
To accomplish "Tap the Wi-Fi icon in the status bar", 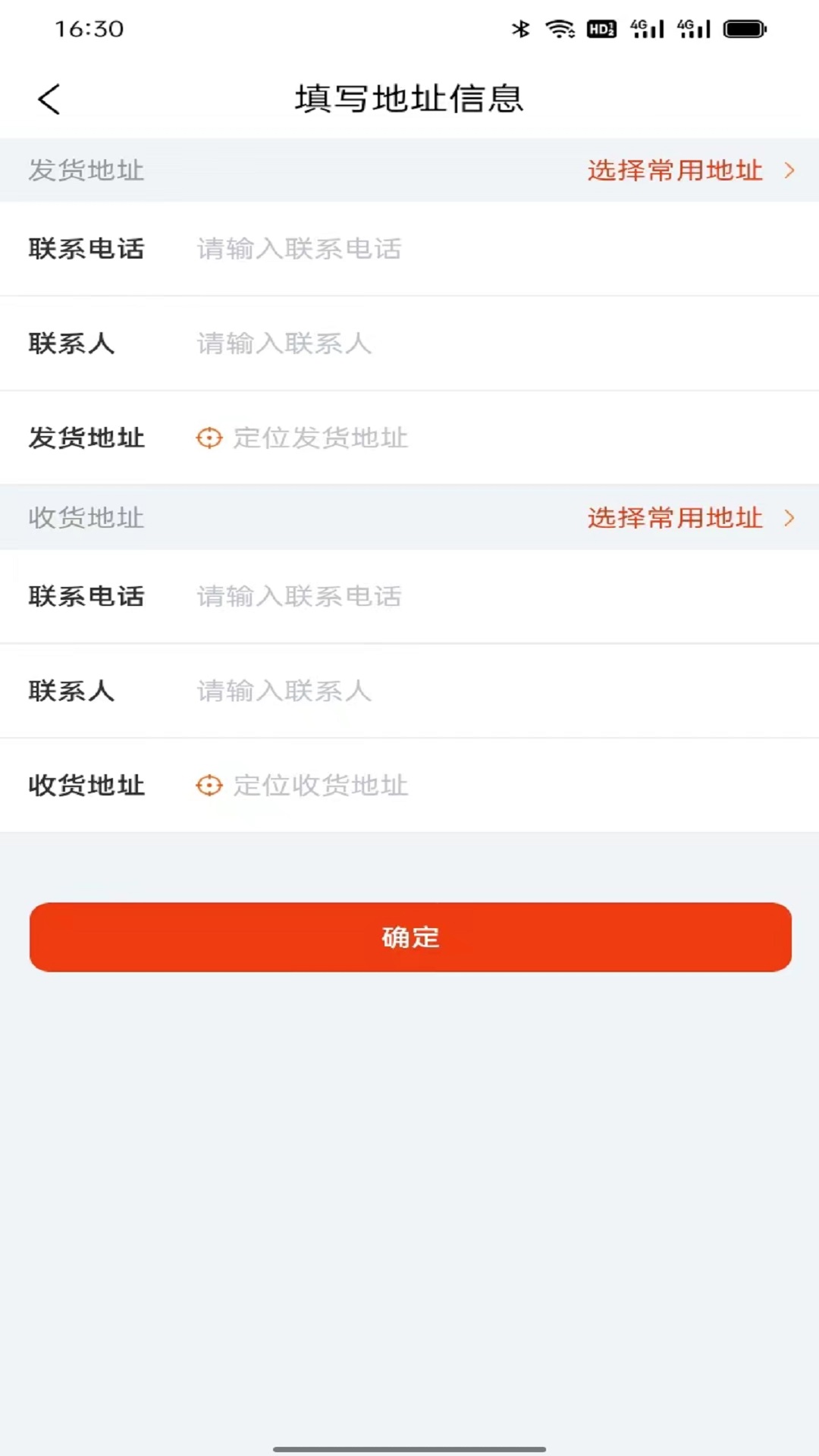I will pos(561,28).
